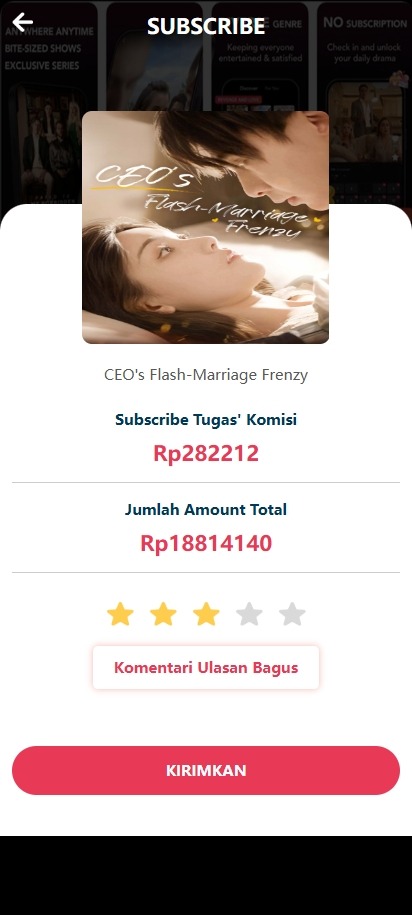412x915 pixels.
Task: Rate with the first star
Action: point(120,614)
